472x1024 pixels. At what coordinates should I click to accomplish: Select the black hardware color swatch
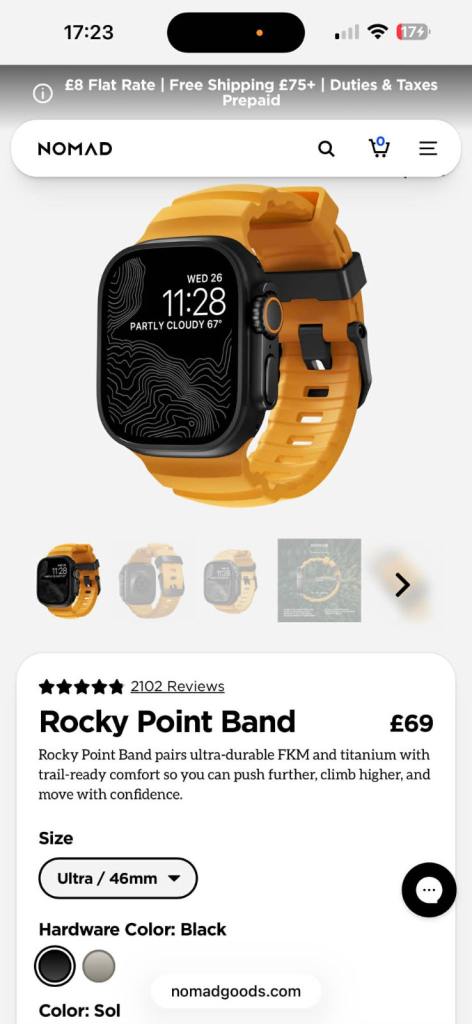(55, 966)
